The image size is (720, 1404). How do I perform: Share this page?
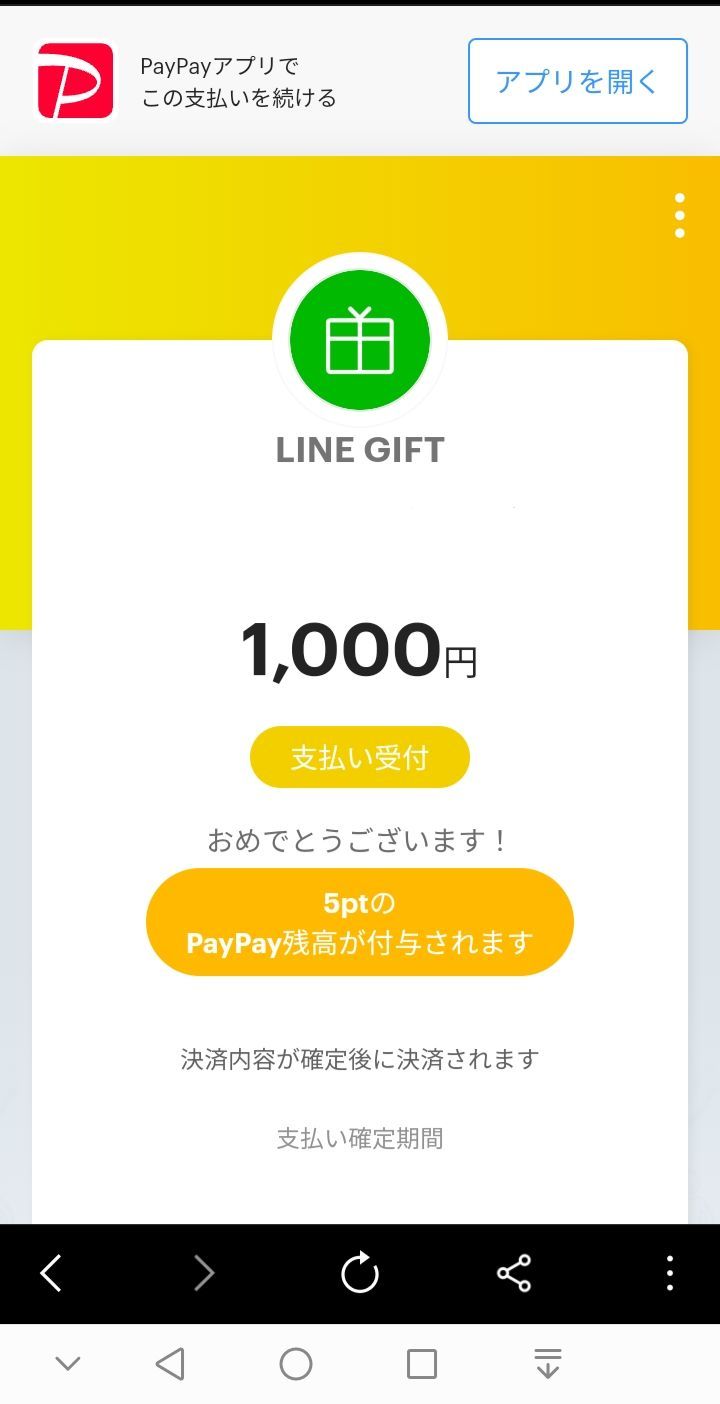point(514,1273)
